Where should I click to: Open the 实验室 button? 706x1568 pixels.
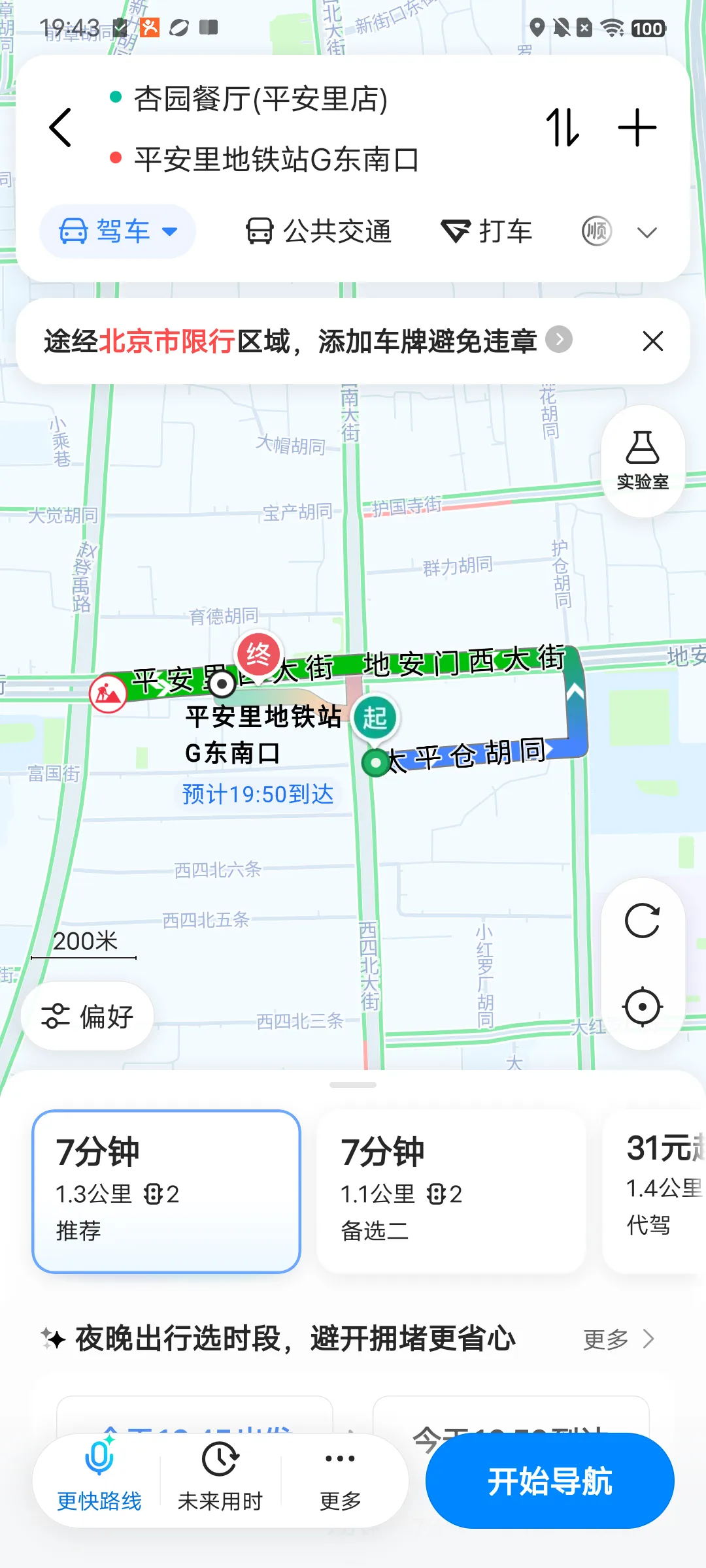click(x=643, y=461)
